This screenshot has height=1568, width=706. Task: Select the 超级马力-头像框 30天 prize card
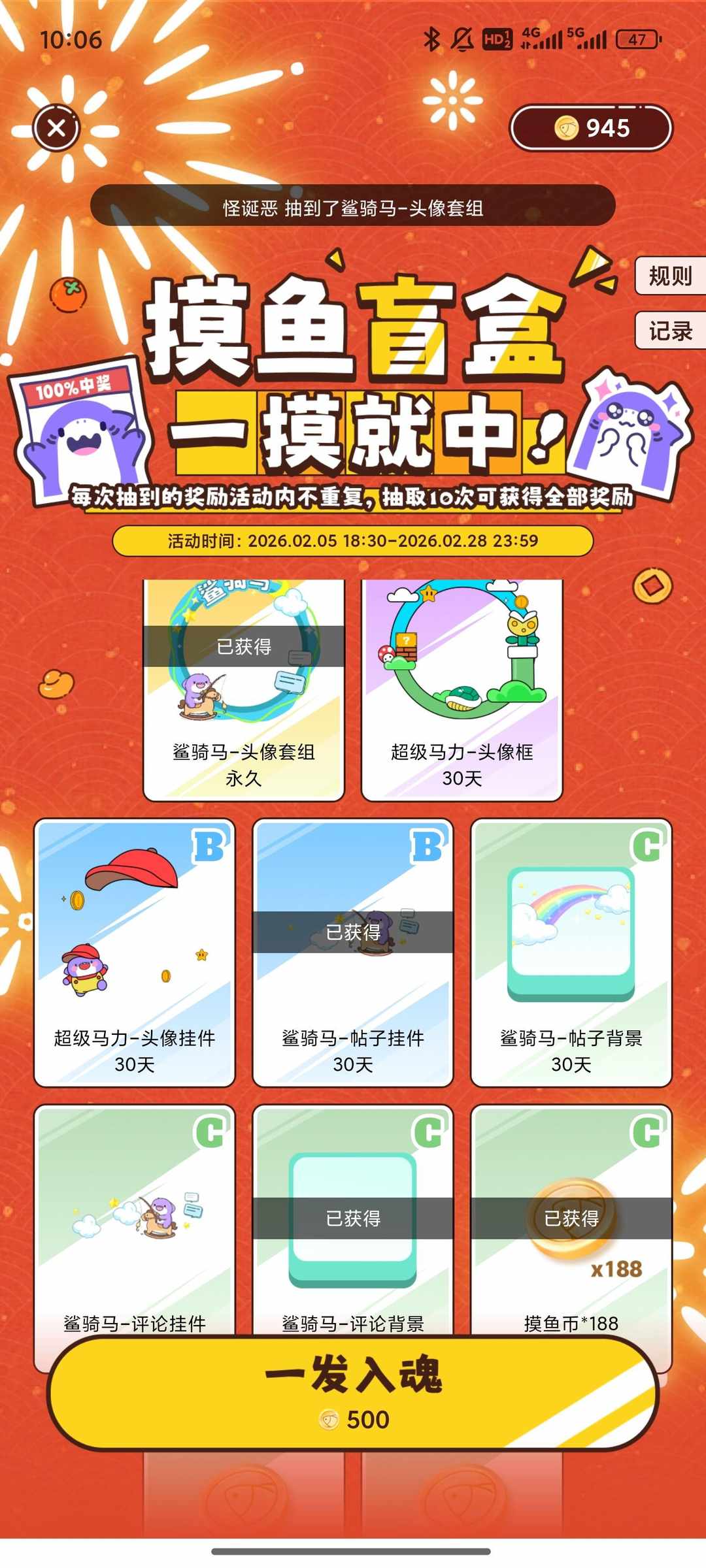461,686
